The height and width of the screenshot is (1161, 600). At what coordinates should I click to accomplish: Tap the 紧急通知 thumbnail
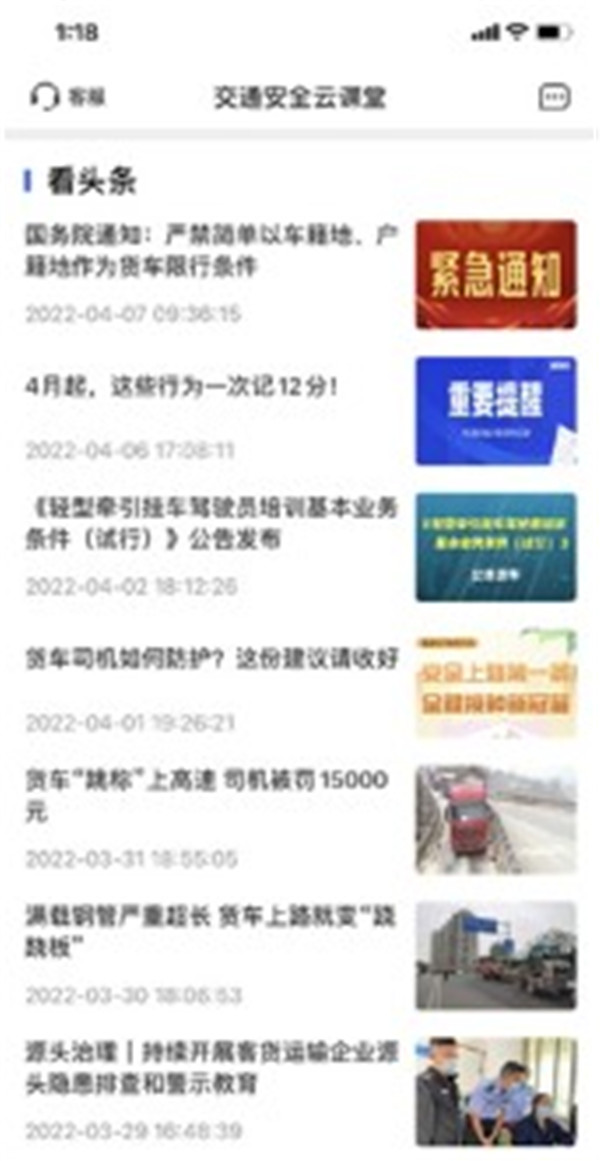(495, 274)
